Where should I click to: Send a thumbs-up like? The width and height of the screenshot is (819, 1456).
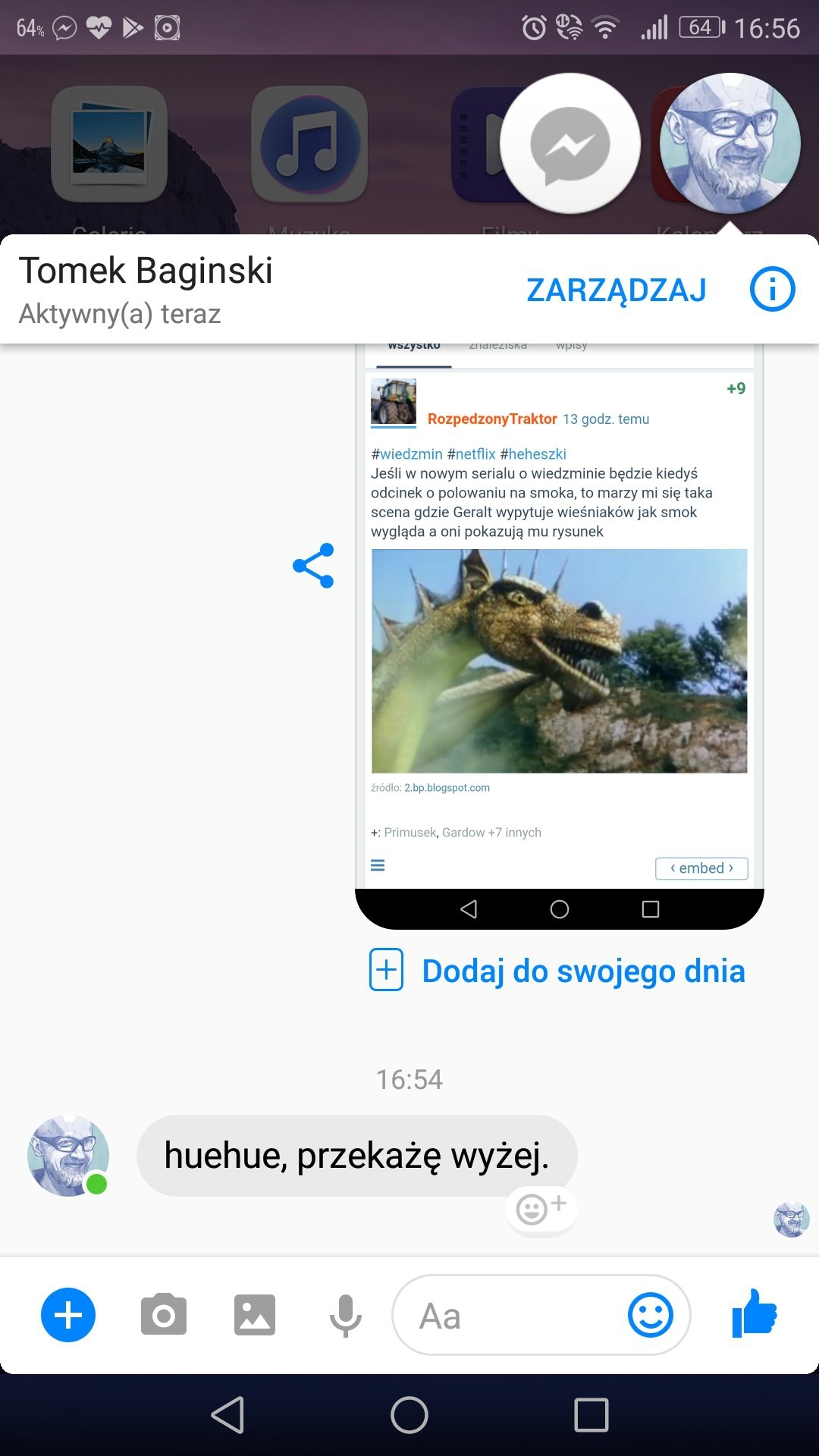coord(755,1313)
